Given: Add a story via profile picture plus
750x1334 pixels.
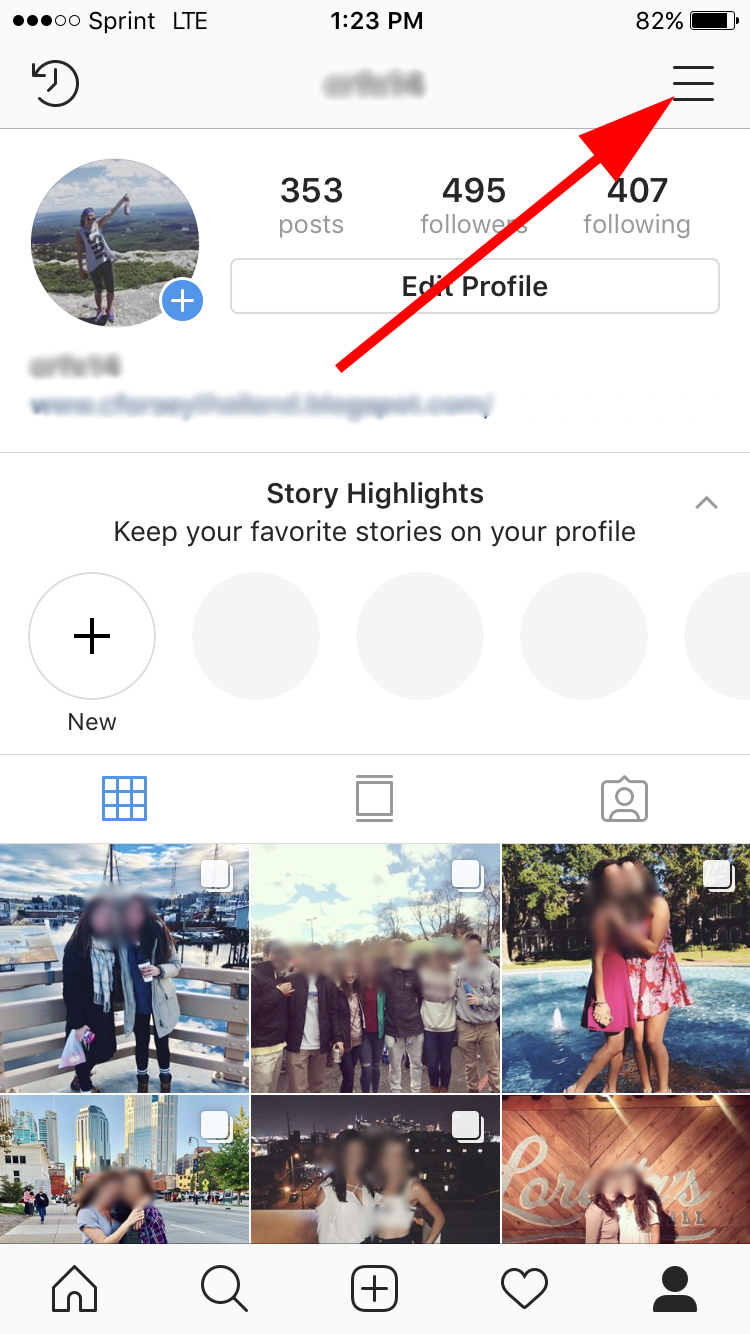Looking at the screenshot, I should [182, 301].
